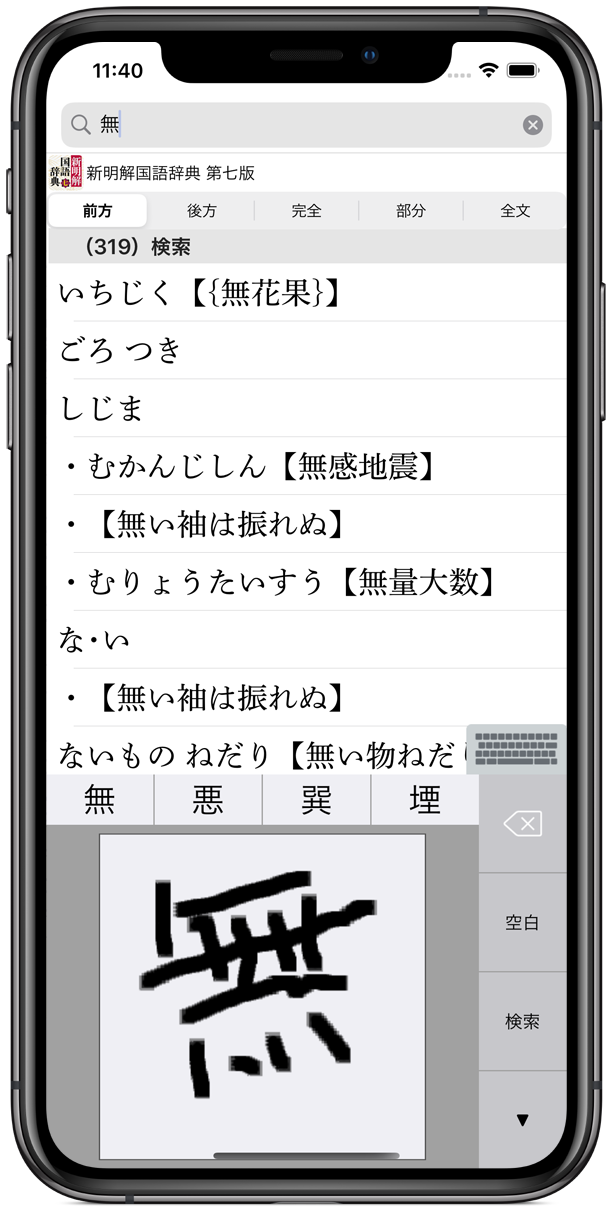This screenshot has height=1210, width=613.
Task: Tap the 検索 key to search
Action: (522, 1021)
